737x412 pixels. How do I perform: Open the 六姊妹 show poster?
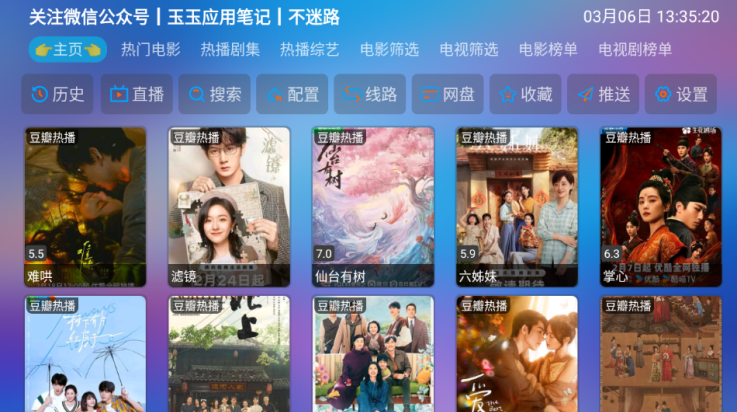pyautogui.click(x=517, y=205)
